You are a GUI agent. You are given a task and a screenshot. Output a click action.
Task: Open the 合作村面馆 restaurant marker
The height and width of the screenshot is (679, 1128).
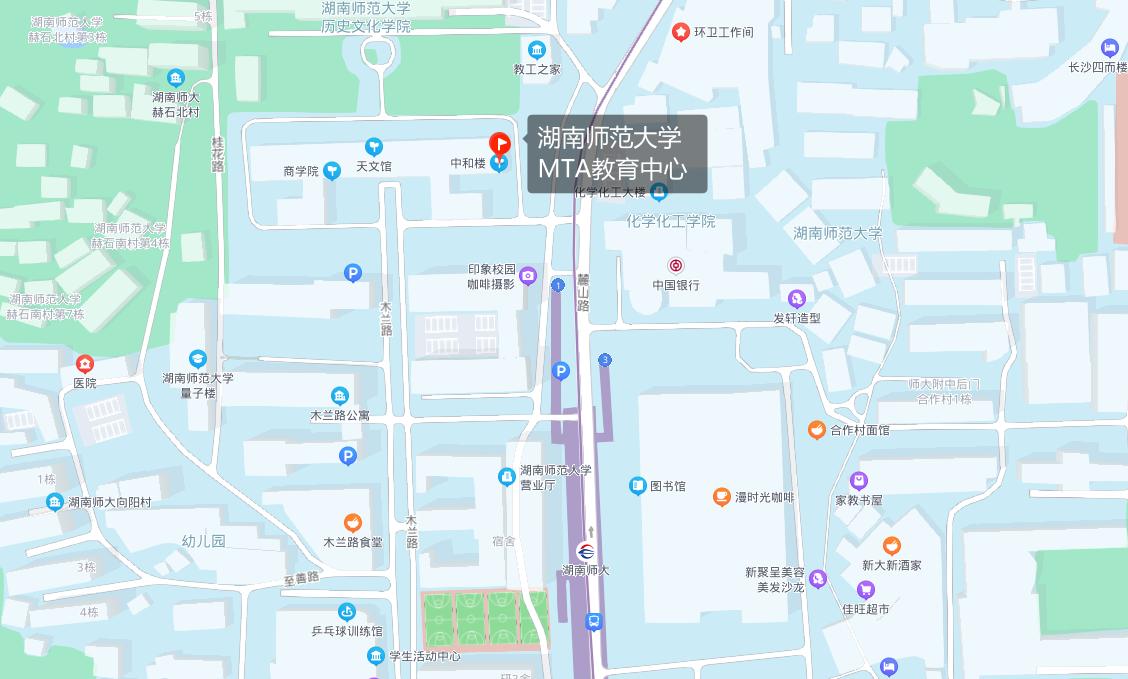click(x=817, y=430)
